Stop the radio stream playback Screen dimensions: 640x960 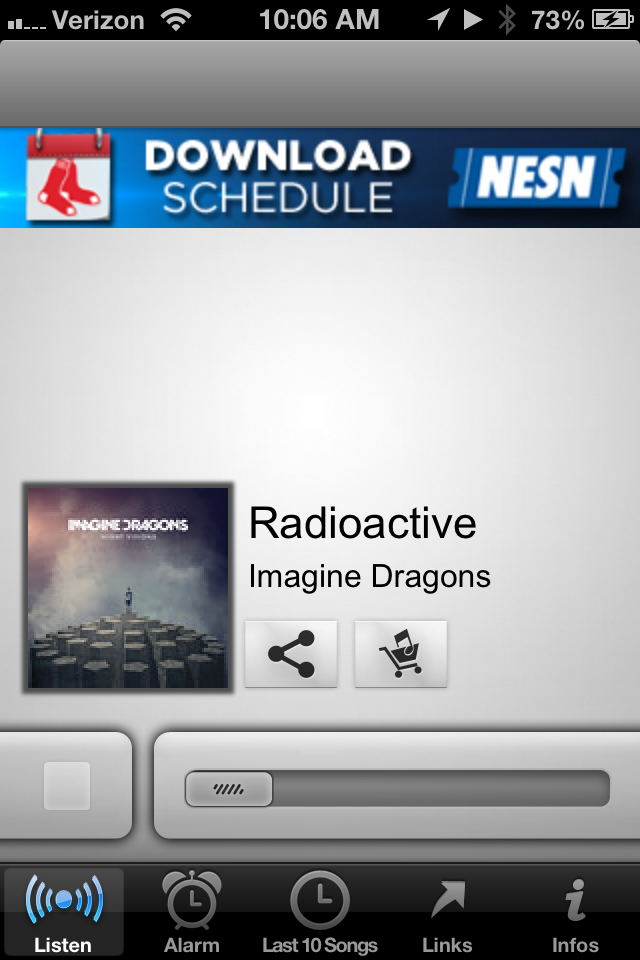coord(67,786)
